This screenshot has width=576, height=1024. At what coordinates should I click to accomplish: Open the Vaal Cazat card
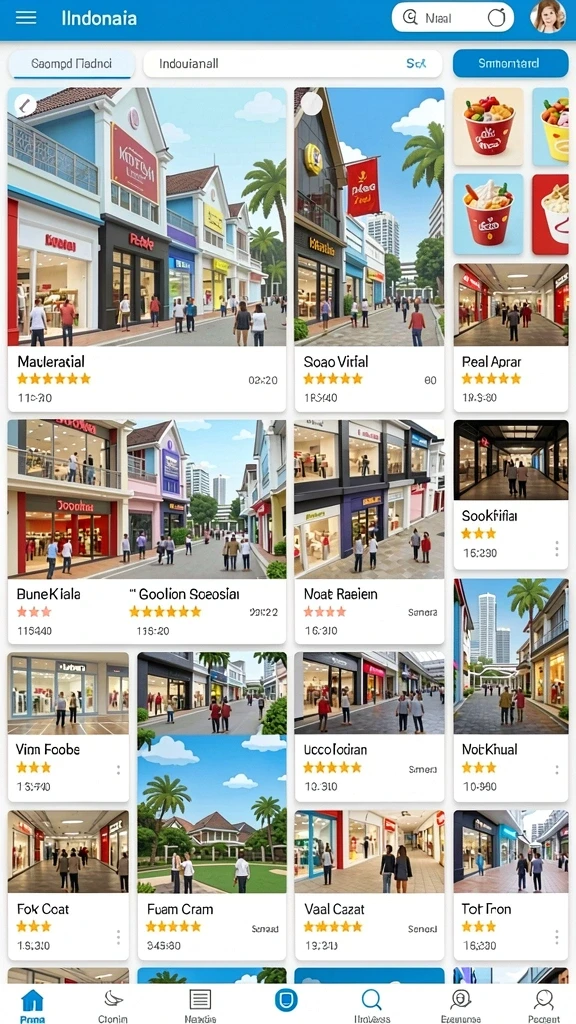[369, 885]
